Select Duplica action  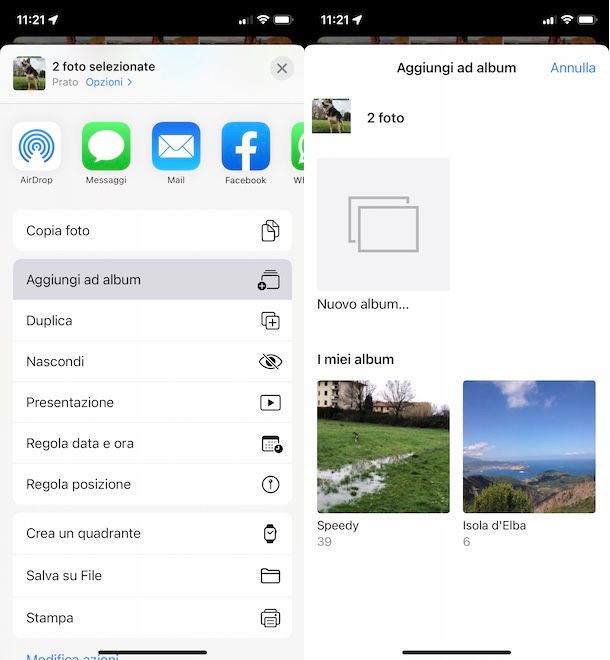point(152,321)
